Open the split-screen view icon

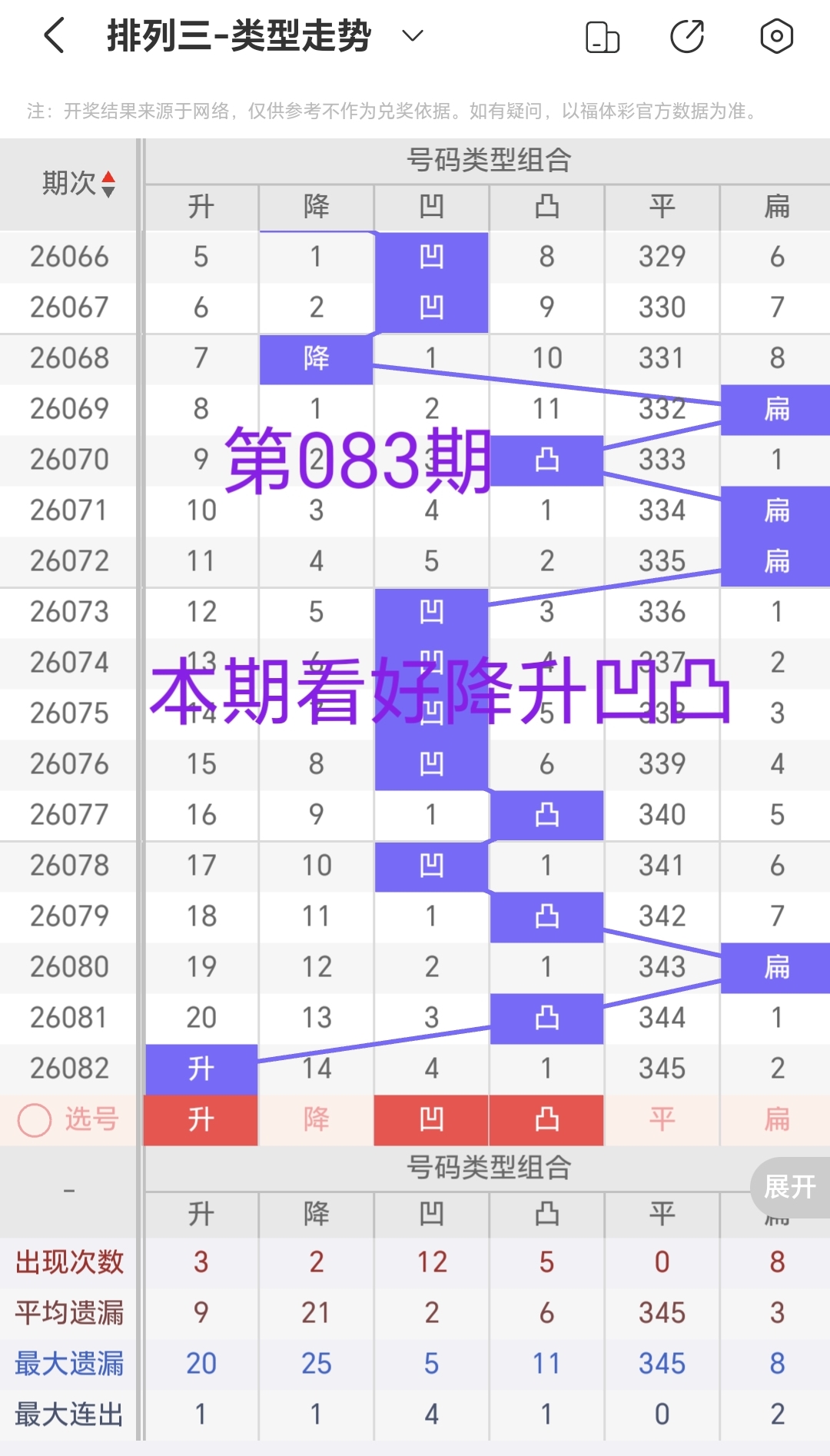coord(603,35)
